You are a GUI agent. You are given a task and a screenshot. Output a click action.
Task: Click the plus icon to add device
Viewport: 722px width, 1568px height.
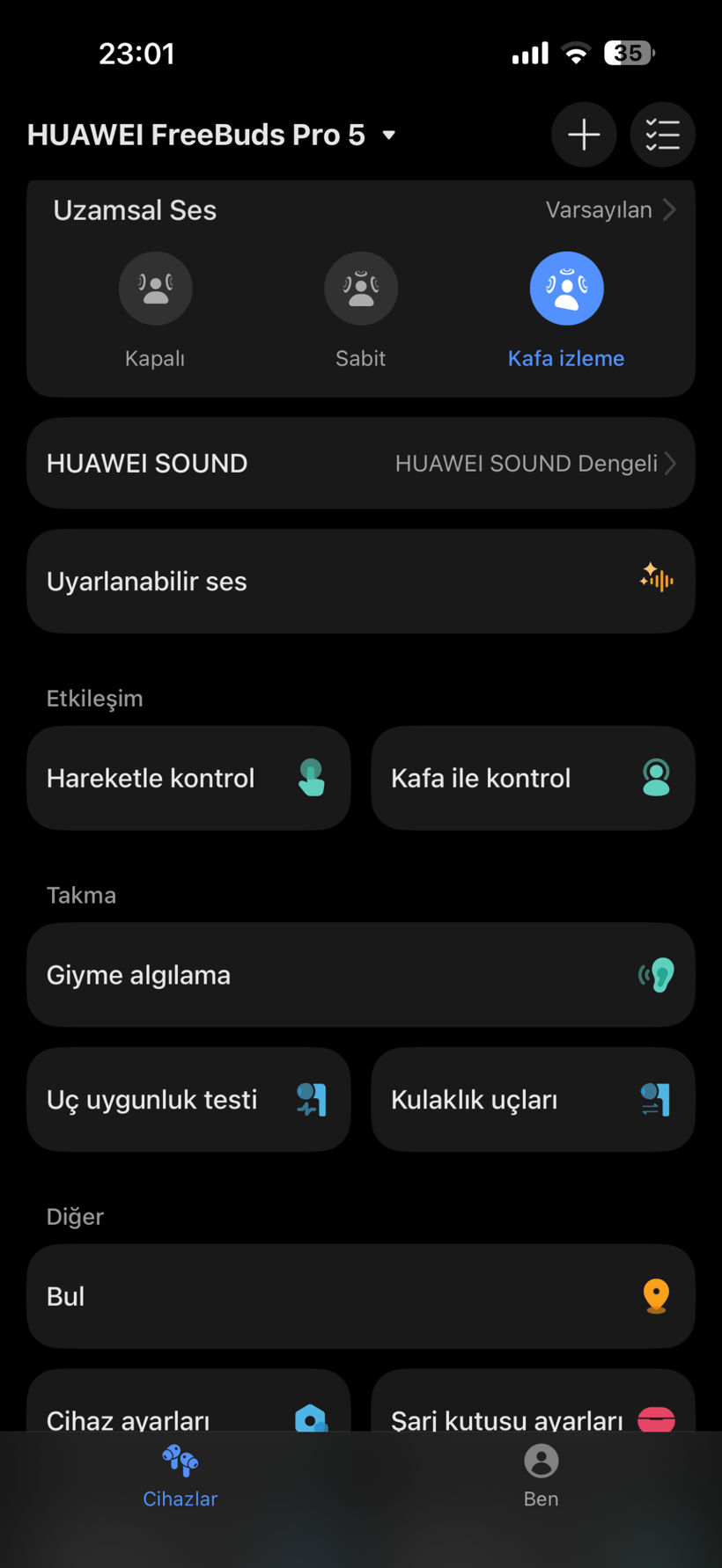[584, 134]
